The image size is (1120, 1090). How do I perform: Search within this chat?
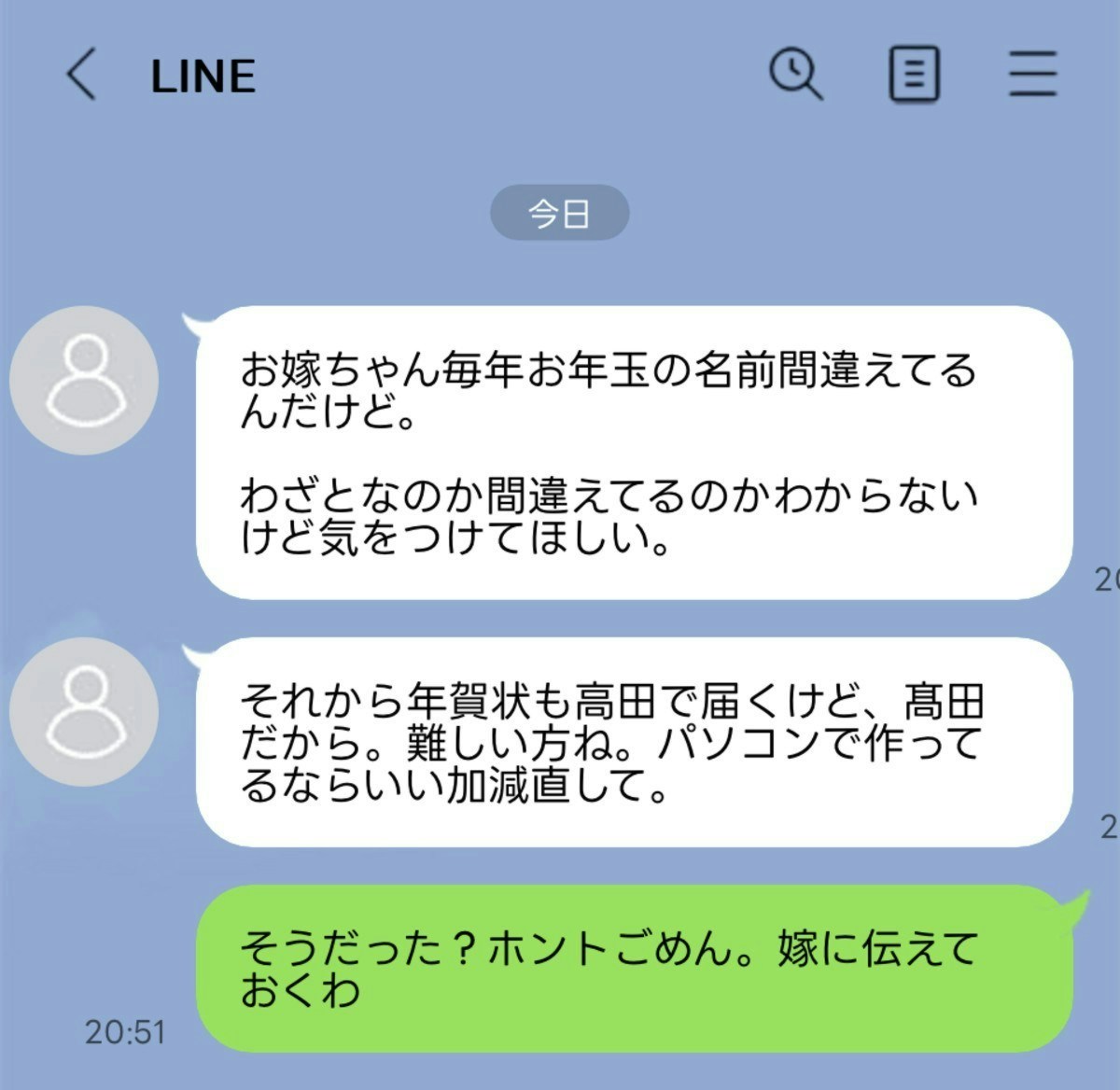[x=795, y=74]
